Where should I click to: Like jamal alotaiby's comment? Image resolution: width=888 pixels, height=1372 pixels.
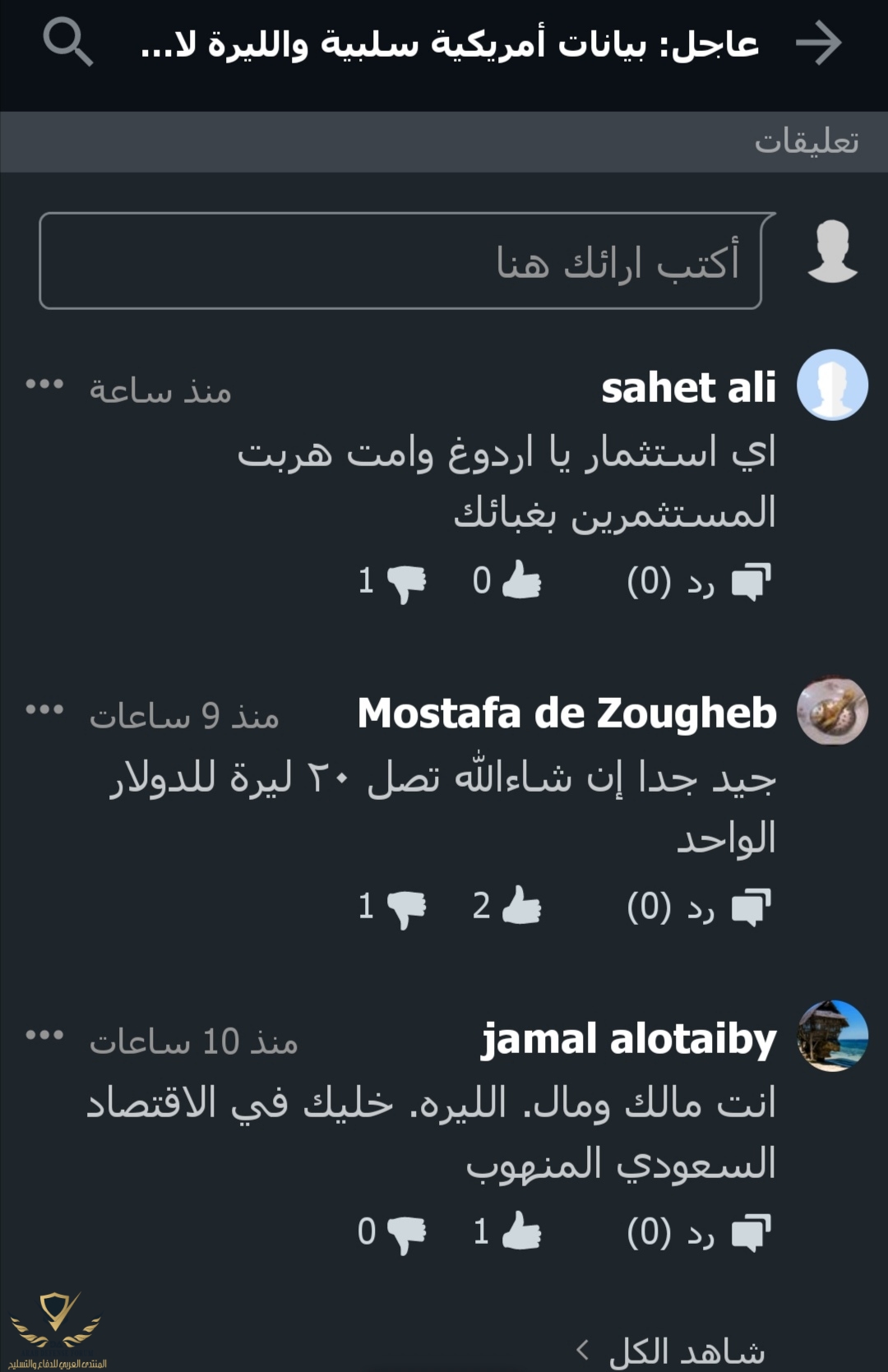point(520,1231)
